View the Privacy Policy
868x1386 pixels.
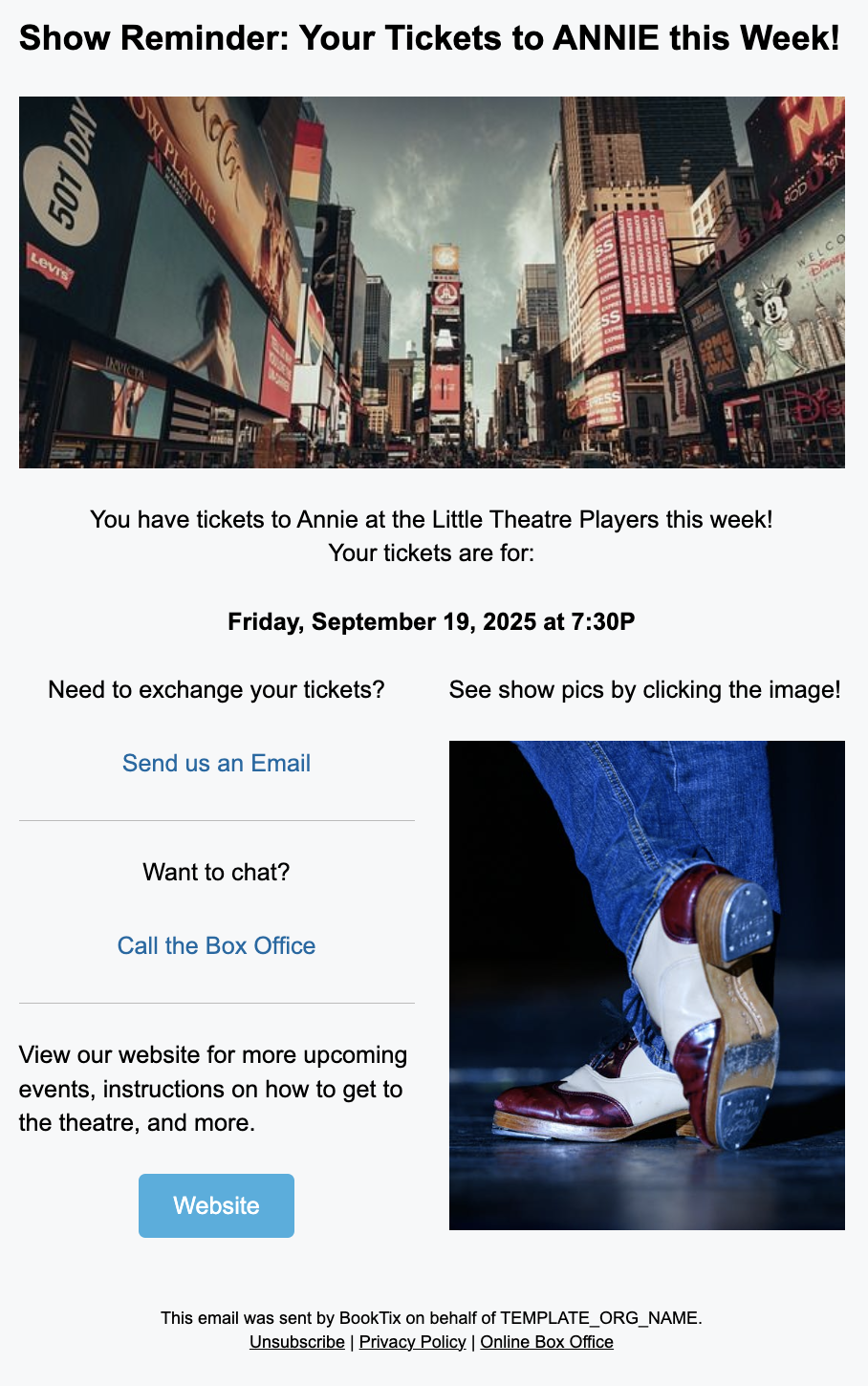pos(412,1342)
